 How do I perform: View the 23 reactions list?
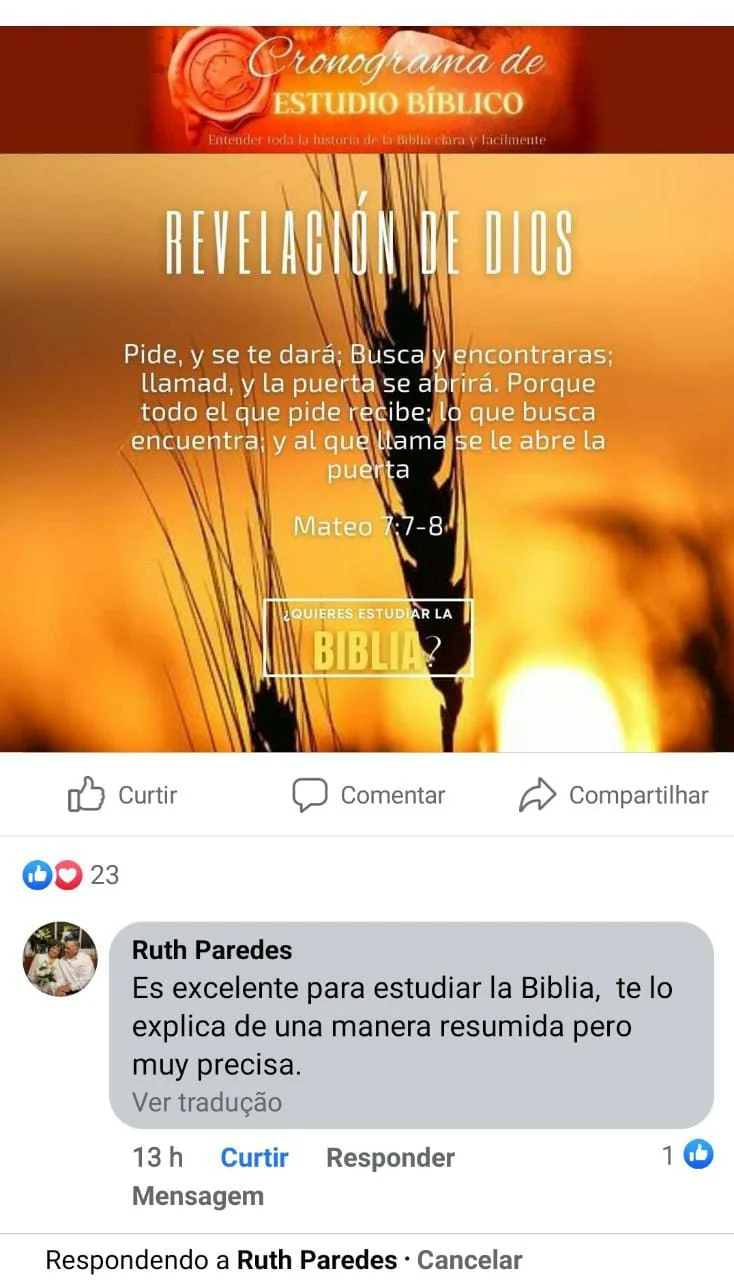tap(71, 875)
